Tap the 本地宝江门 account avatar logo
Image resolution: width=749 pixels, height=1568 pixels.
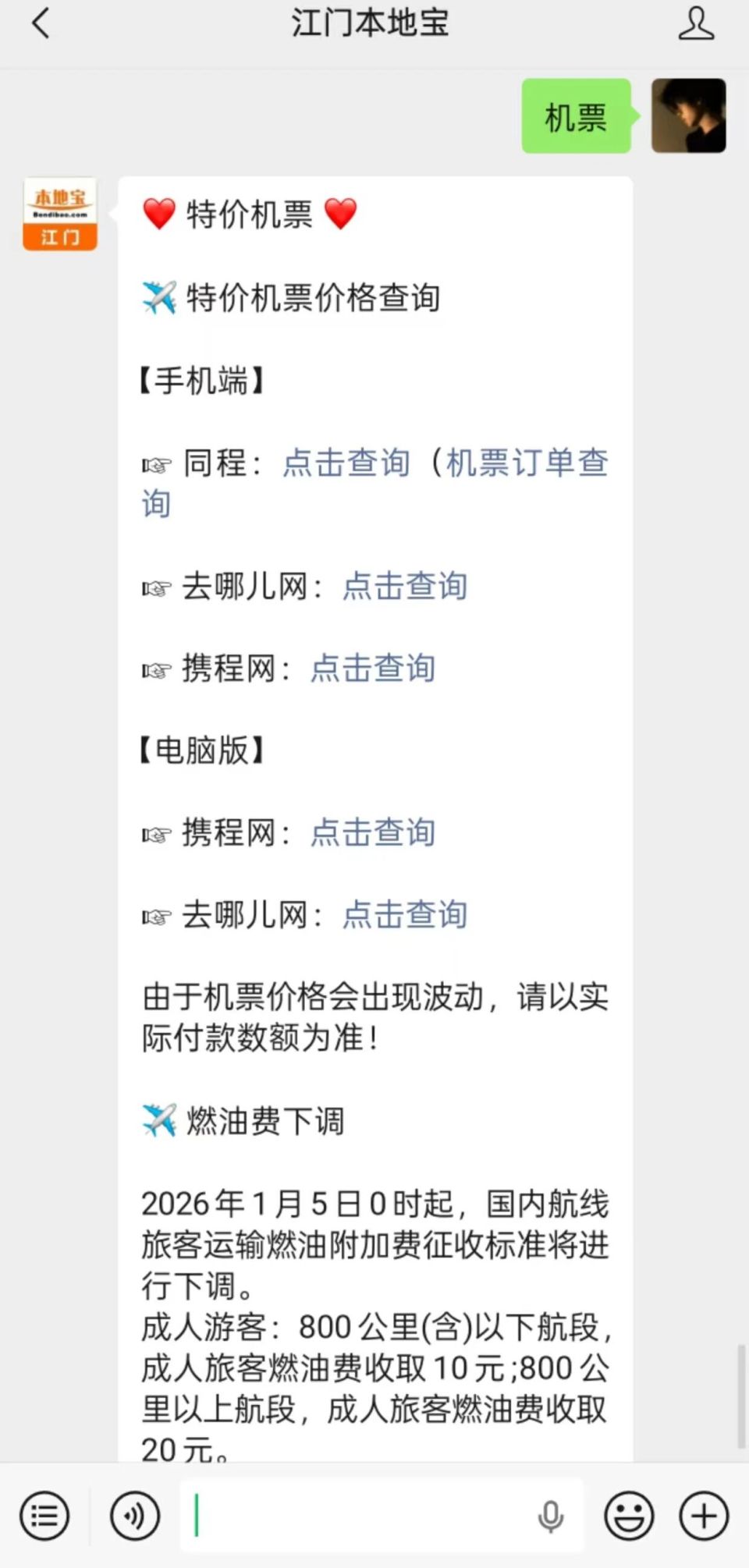[59, 212]
